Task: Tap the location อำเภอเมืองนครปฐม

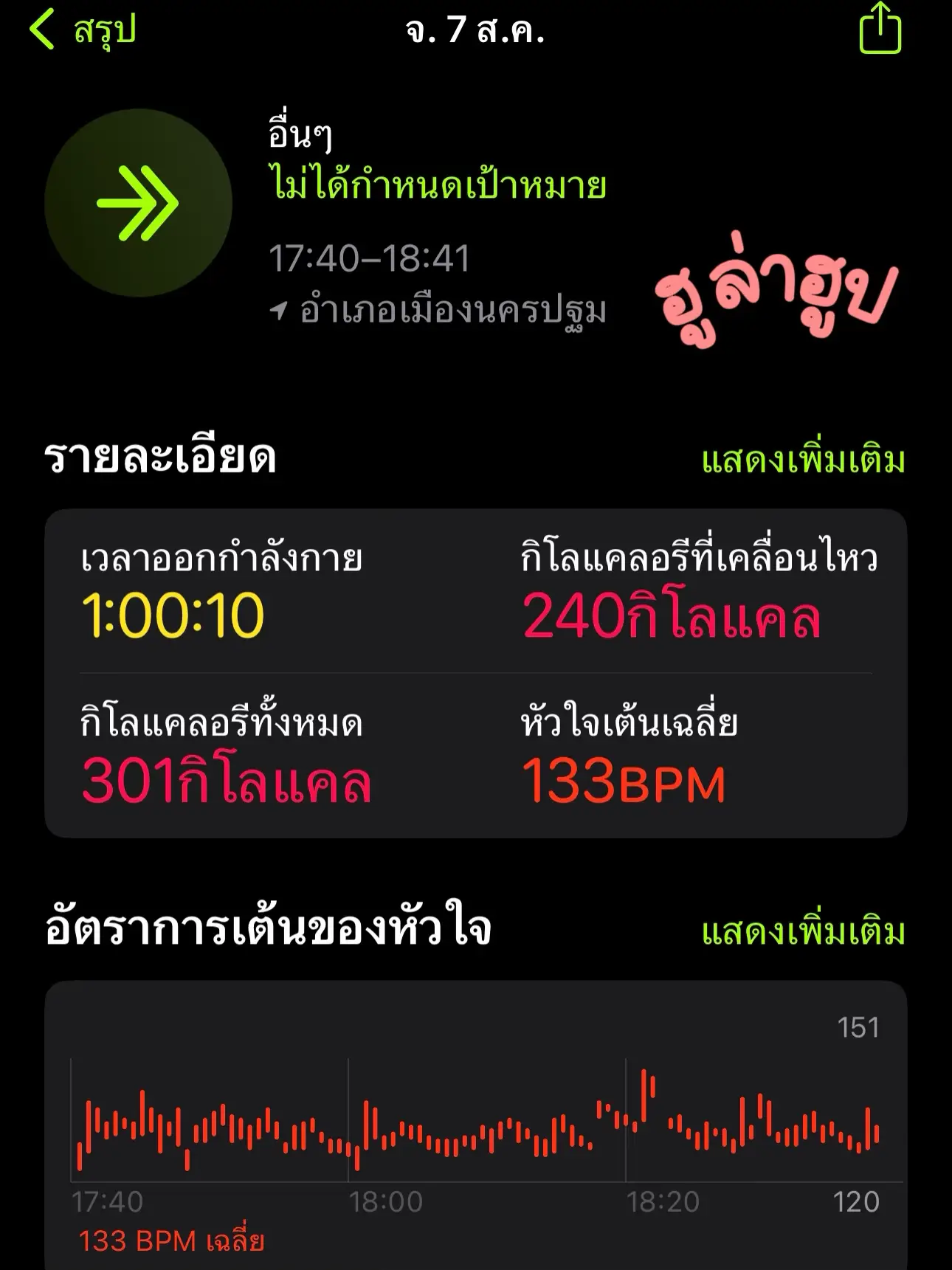Action: (454, 310)
